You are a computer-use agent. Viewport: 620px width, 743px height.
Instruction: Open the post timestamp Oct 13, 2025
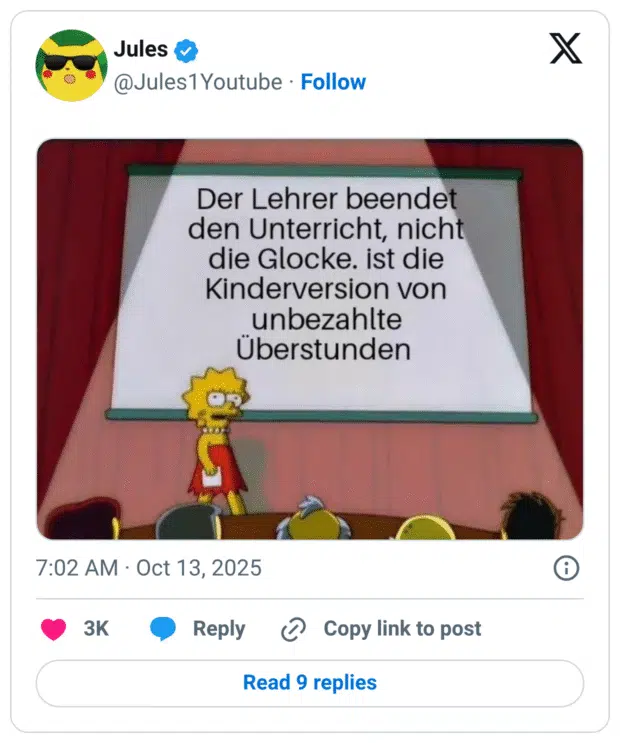149,568
